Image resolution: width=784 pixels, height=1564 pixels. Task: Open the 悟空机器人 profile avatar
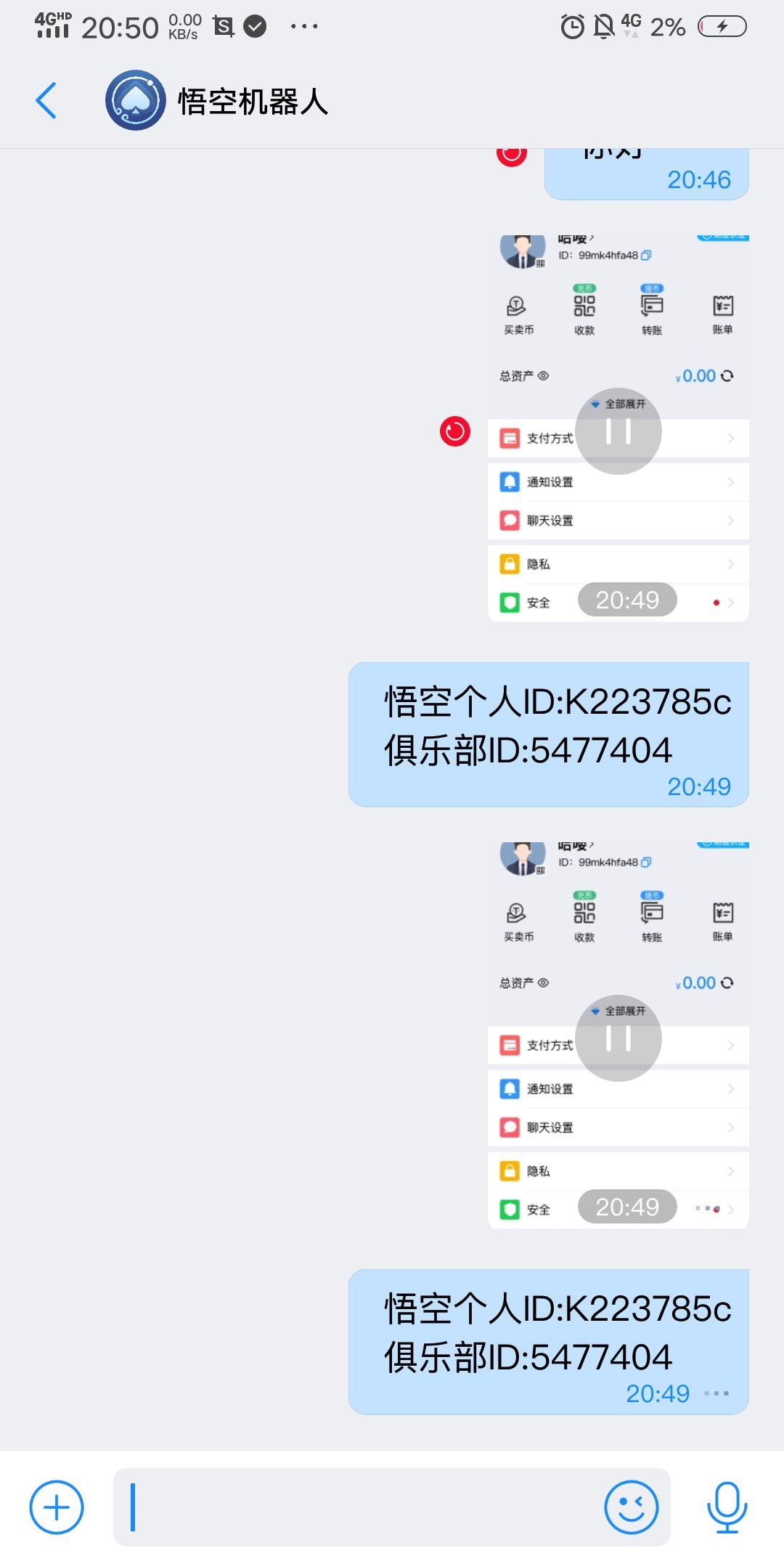click(x=136, y=100)
